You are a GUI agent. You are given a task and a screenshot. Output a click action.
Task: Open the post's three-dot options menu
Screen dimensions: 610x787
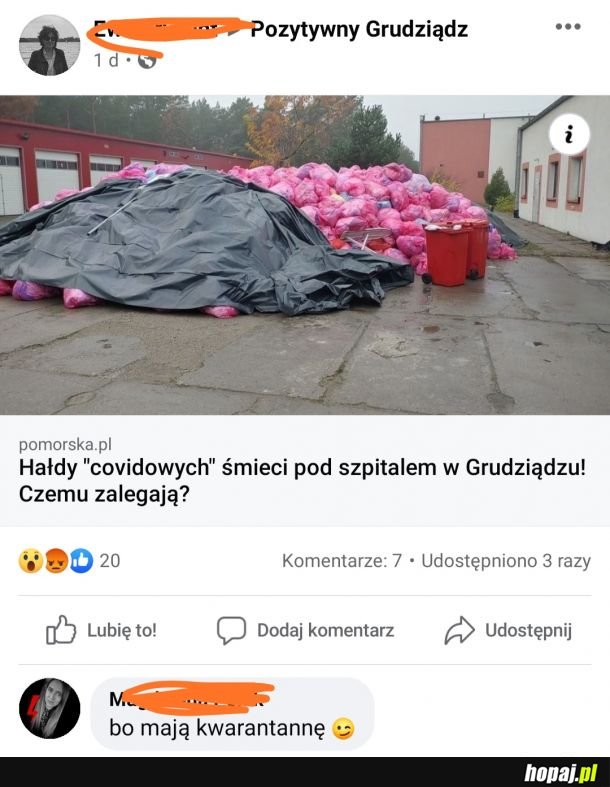pyautogui.click(x=568, y=26)
